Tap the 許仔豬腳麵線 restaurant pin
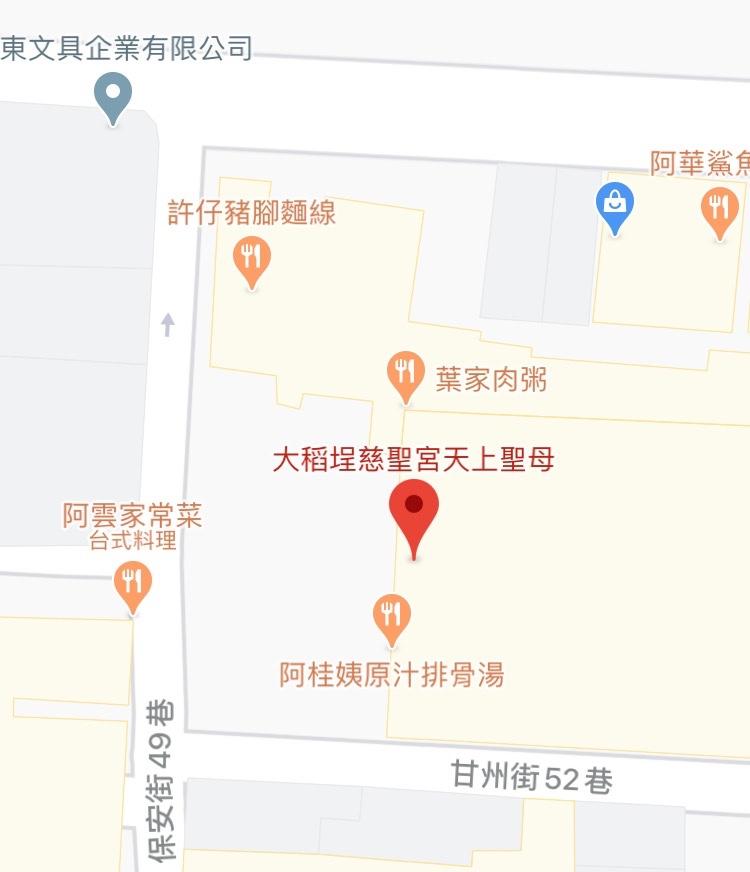This screenshot has height=872, width=750. click(x=252, y=258)
